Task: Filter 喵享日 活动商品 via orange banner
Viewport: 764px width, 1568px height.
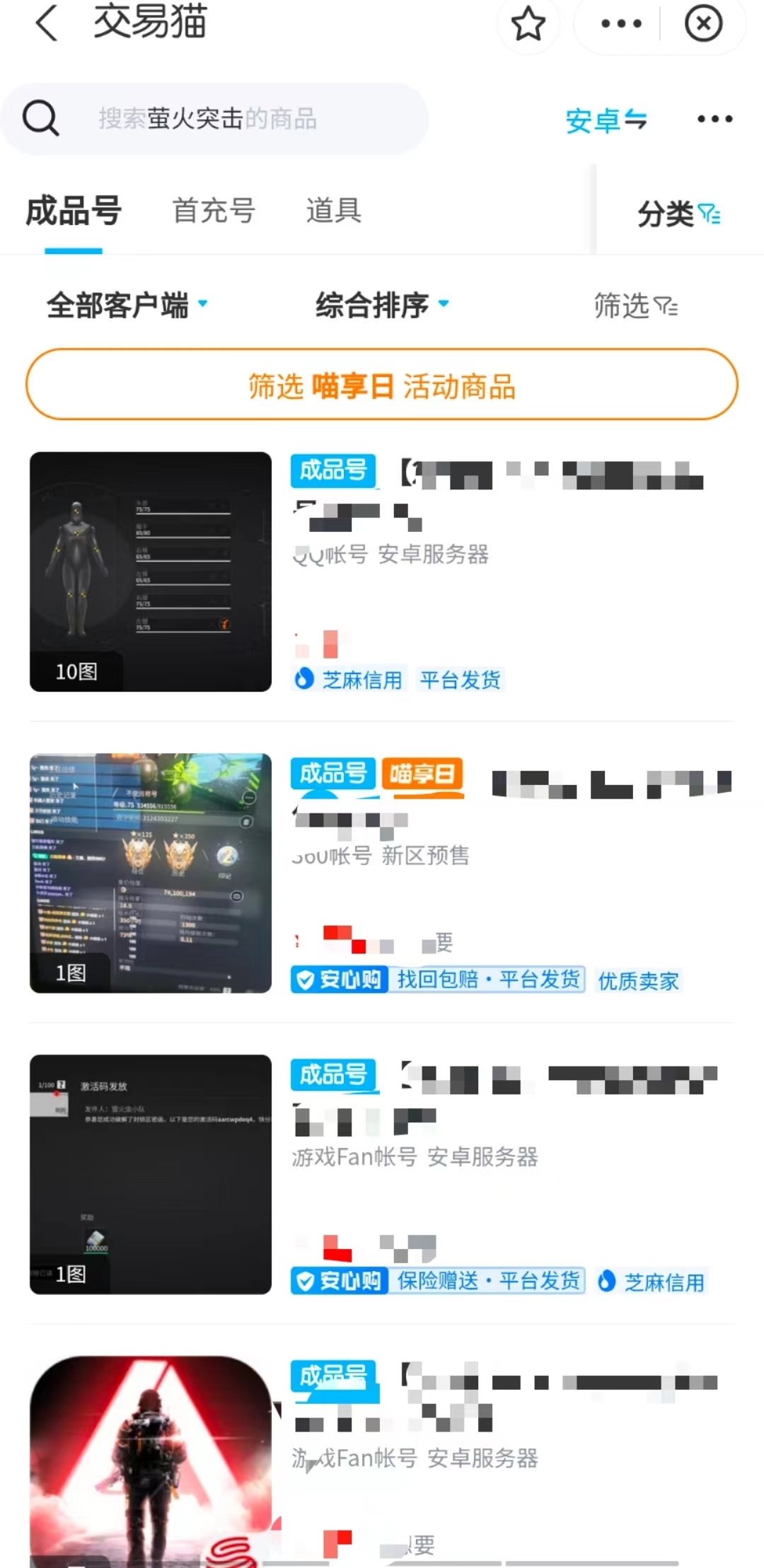Action: (382, 385)
